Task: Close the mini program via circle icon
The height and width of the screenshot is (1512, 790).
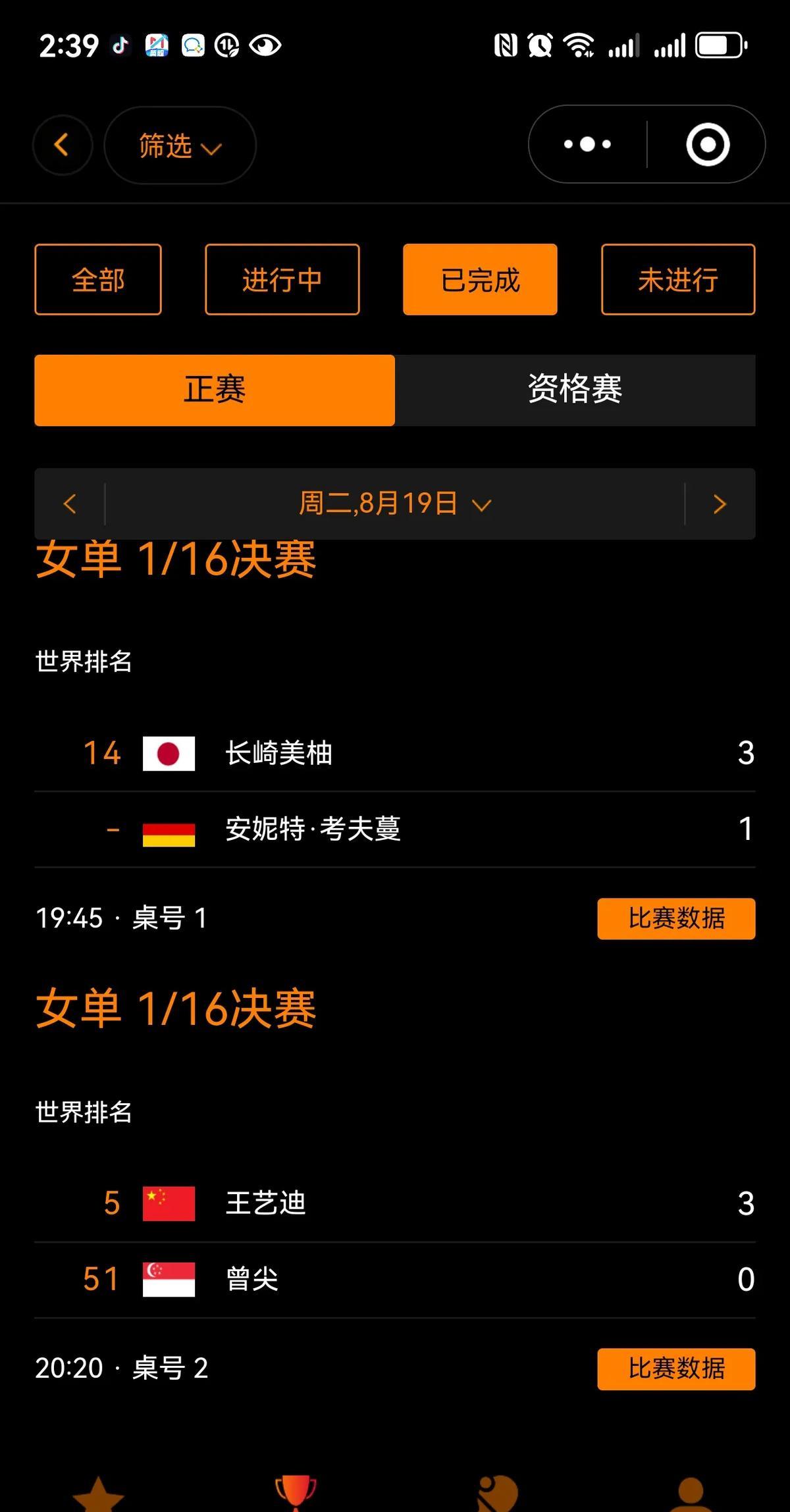Action: pyautogui.click(x=708, y=144)
